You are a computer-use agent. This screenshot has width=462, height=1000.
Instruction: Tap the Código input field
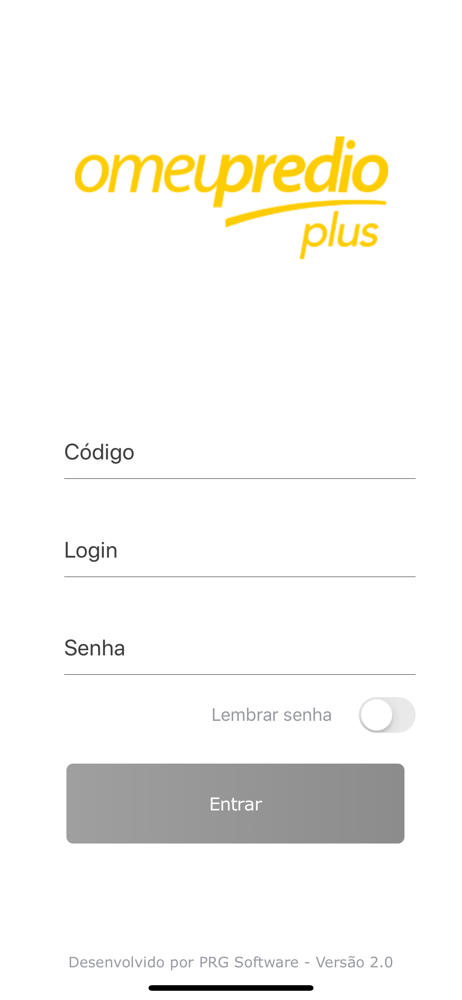(239, 452)
